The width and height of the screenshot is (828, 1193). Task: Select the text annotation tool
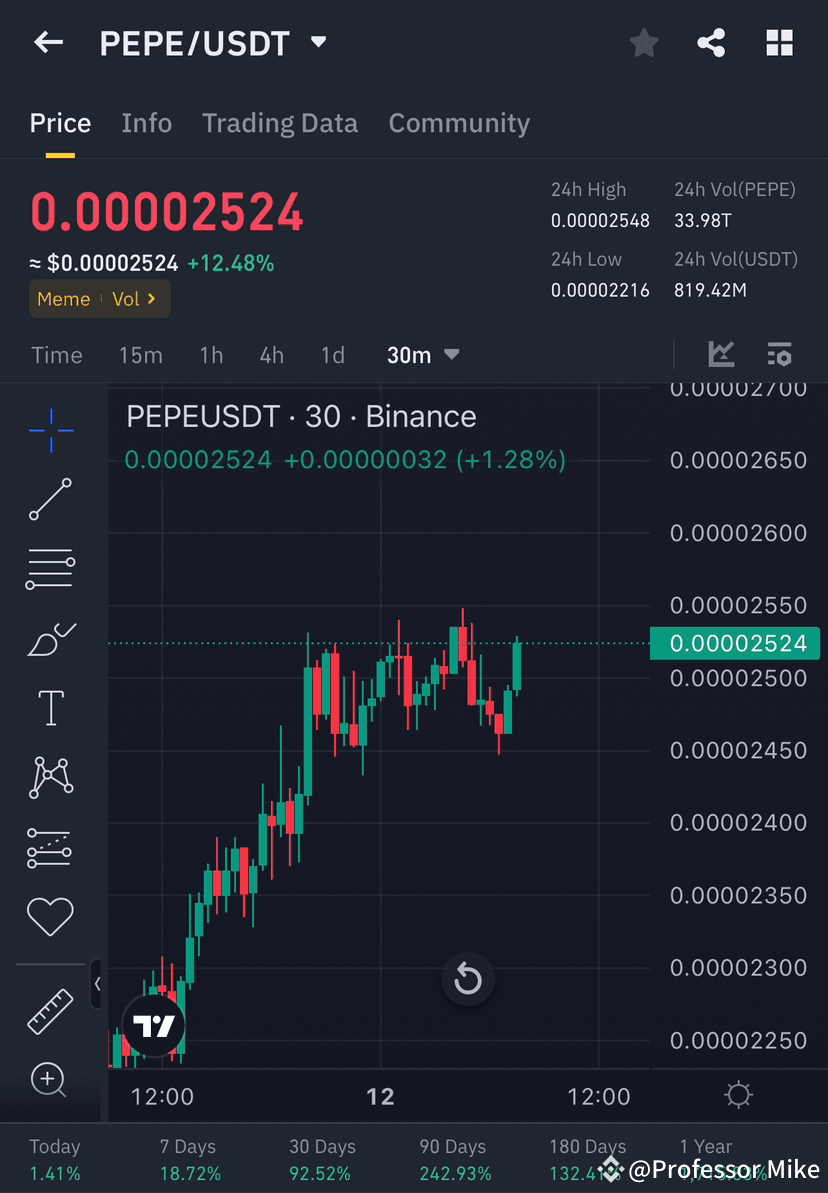(50, 707)
